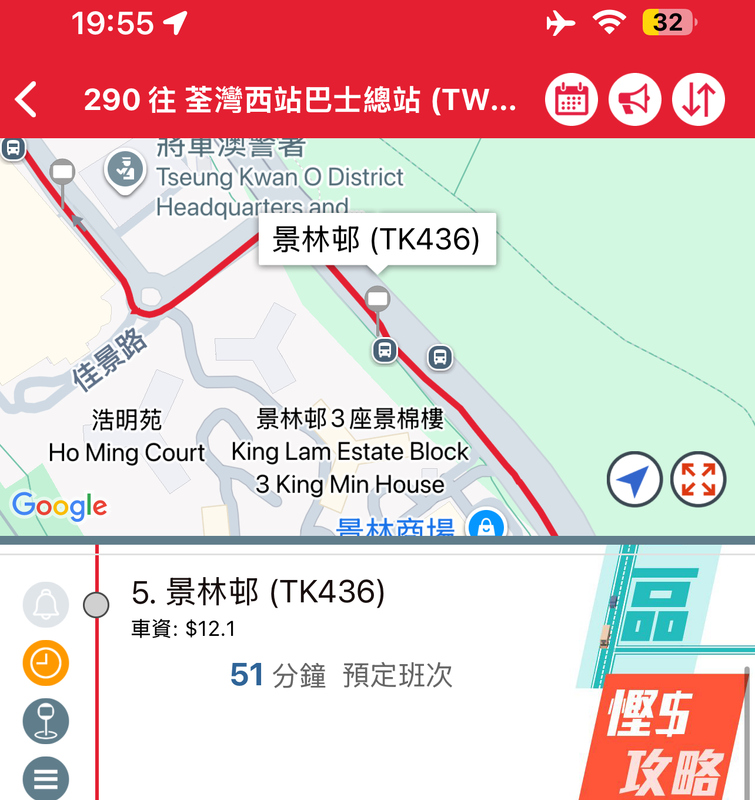The image size is (755, 800).
Task: Open the route timetable calendar icon
Action: 571,100
